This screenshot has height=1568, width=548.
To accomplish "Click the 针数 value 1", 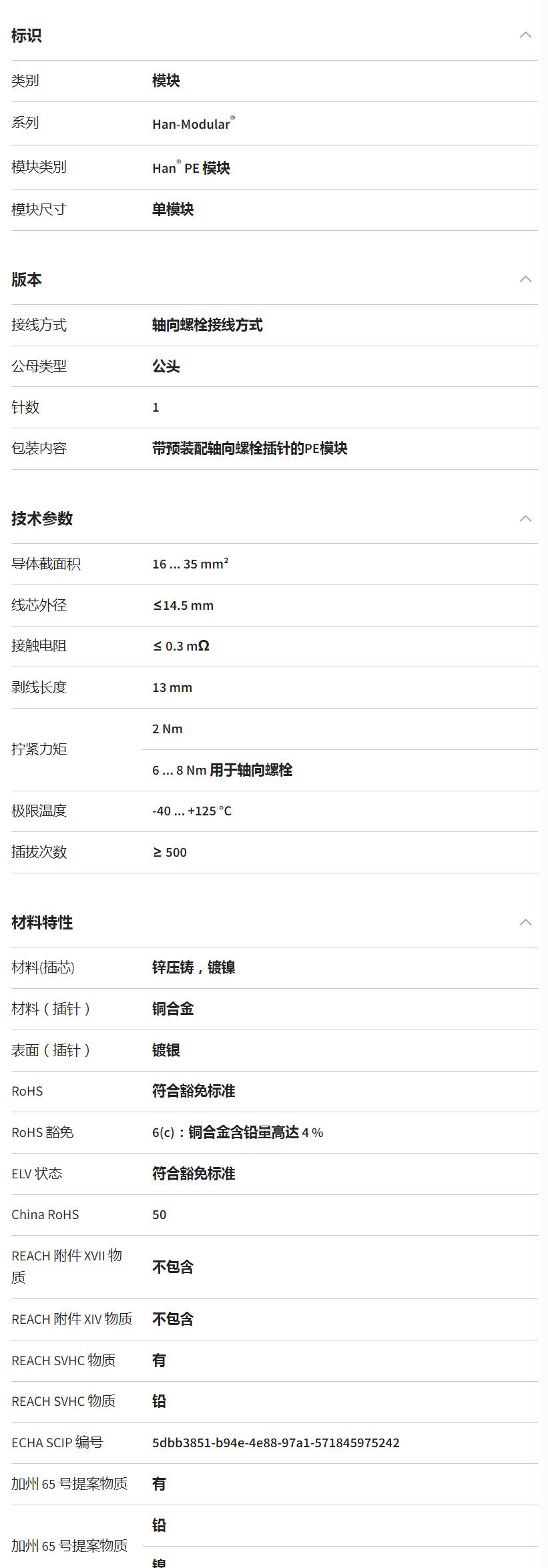I will [155, 407].
